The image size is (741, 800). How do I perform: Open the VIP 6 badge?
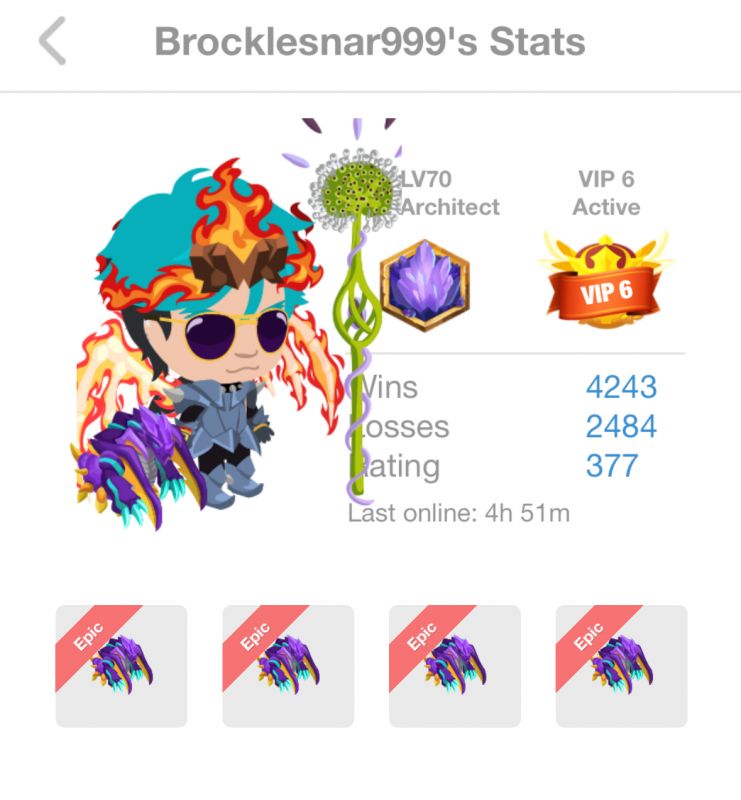605,280
